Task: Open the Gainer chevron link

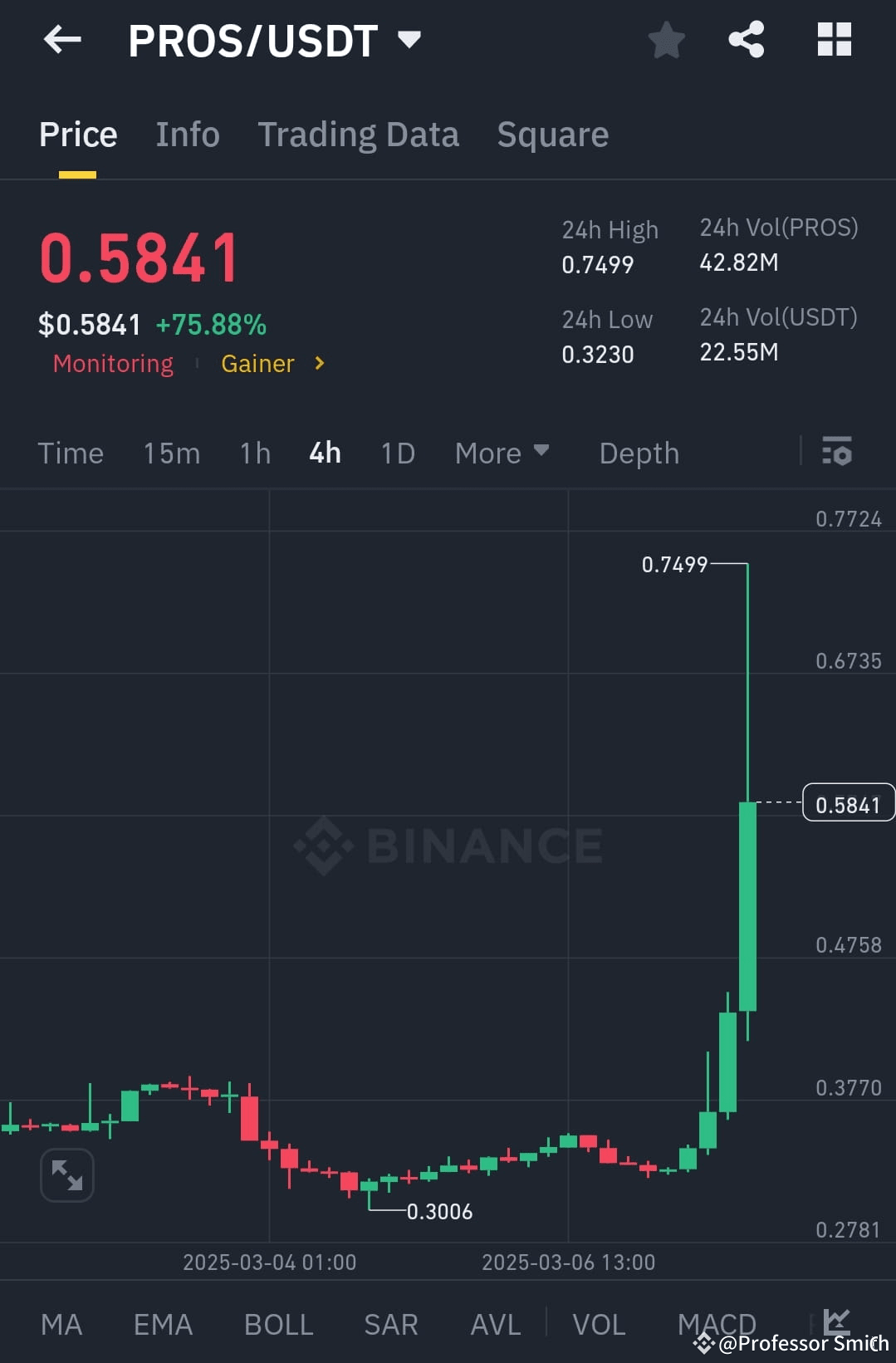Action: click(318, 363)
